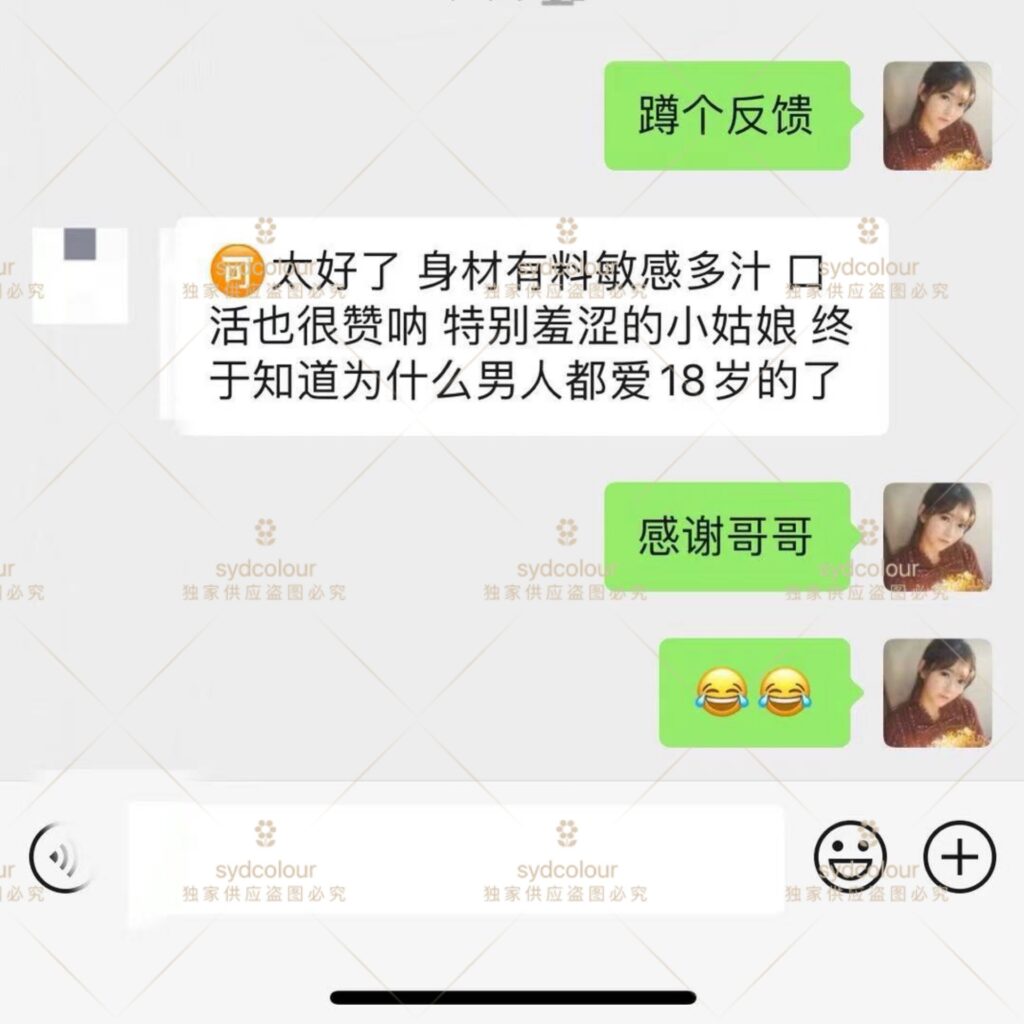
Task: Open the sender's avatar beside 蹲个反馈
Action: click(937, 116)
